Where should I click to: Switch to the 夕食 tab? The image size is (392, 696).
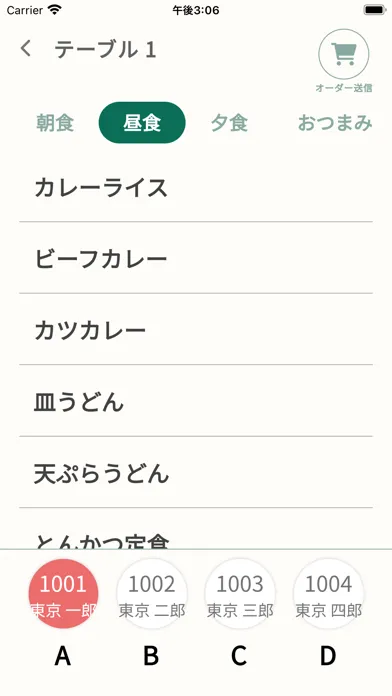[229, 123]
